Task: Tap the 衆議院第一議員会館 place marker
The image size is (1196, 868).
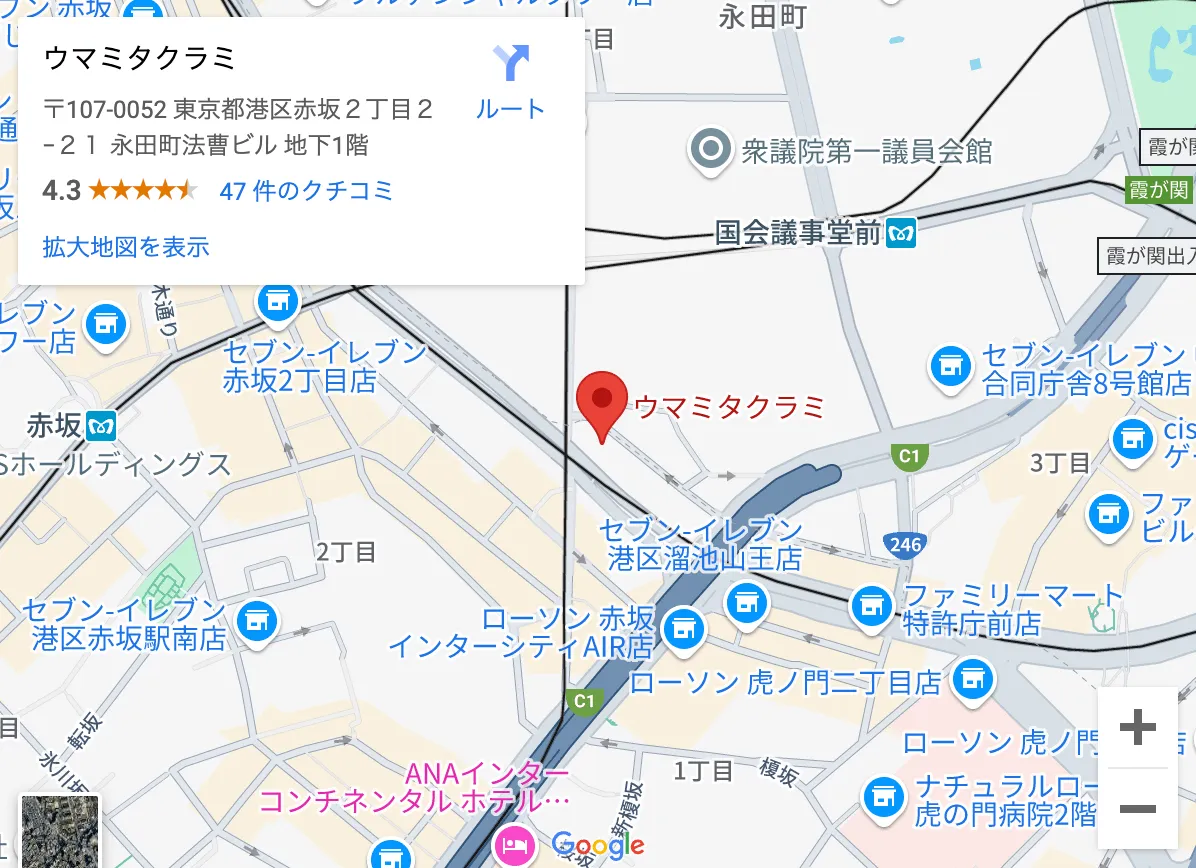Action: [711, 150]
